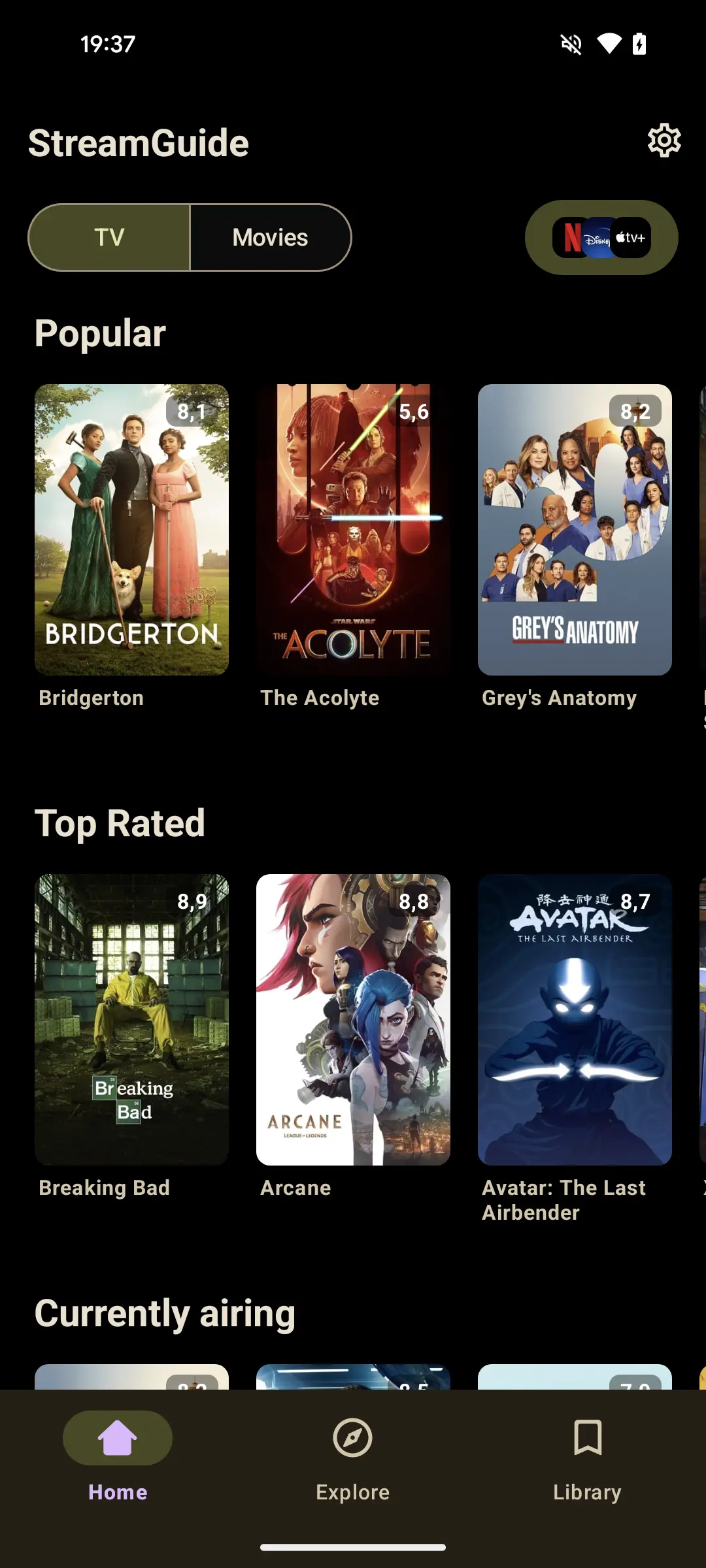The image size is (706, 1568).
Task: Open Avatar: The Last Airbender details
Action: point(575,1019)
